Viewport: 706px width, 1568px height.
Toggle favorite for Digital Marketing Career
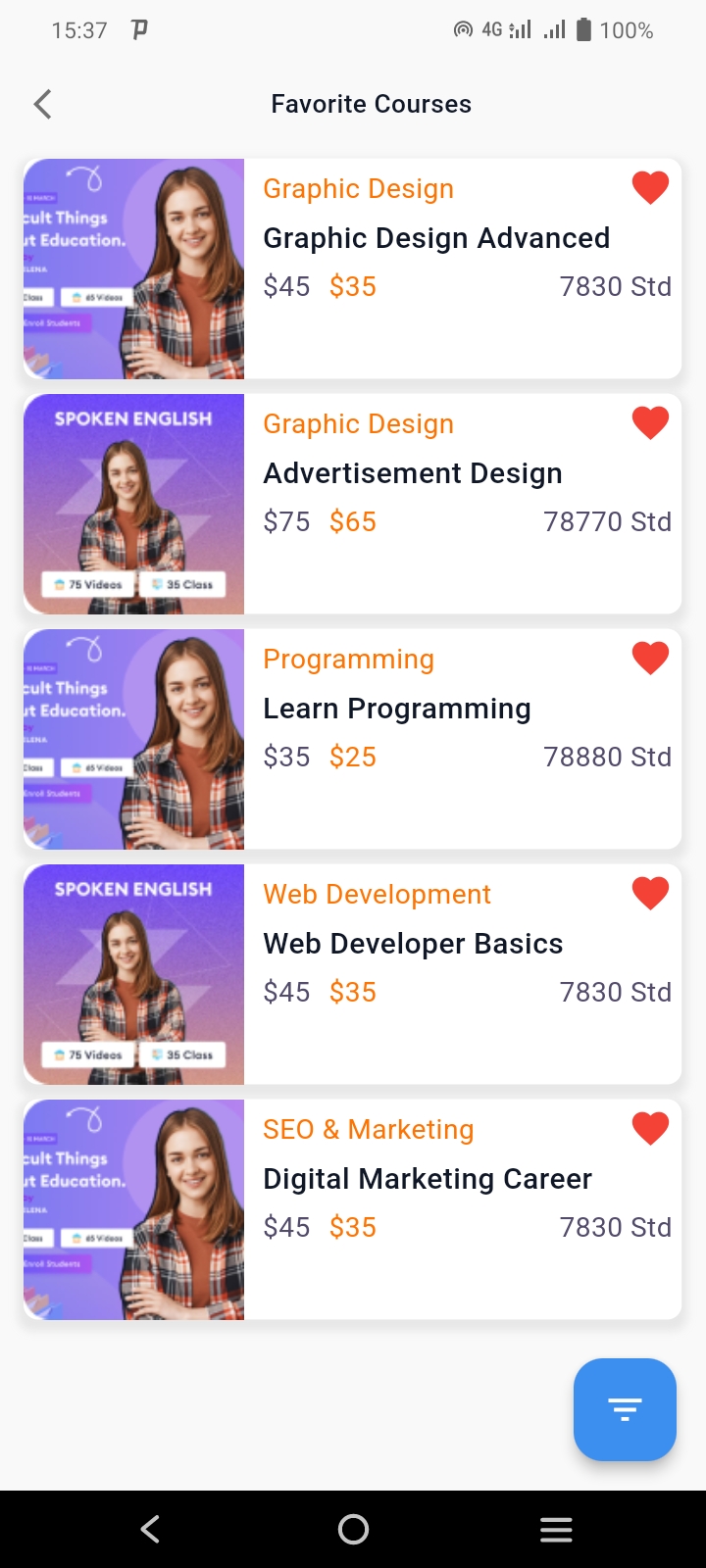click(x=650, y=1128)
